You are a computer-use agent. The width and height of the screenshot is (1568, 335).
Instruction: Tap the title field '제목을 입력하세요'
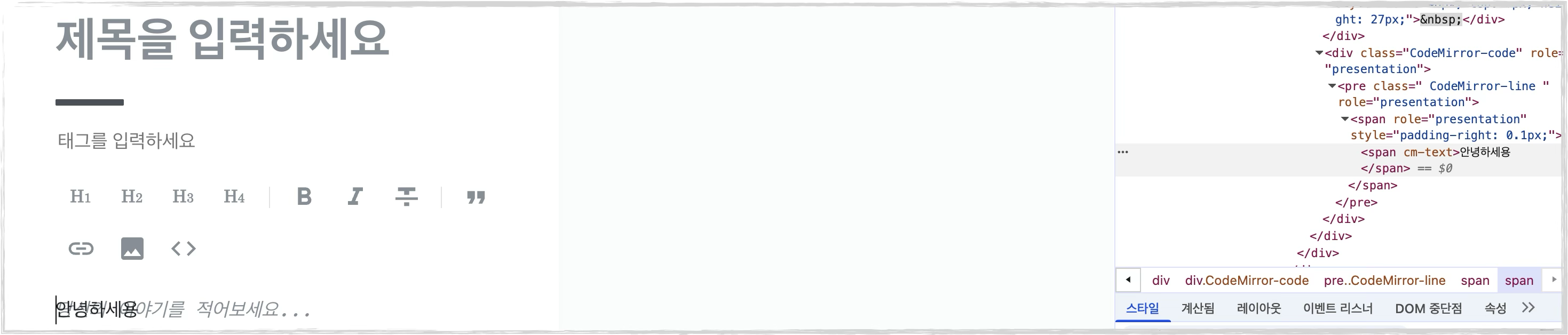click(x=221, y=39)
